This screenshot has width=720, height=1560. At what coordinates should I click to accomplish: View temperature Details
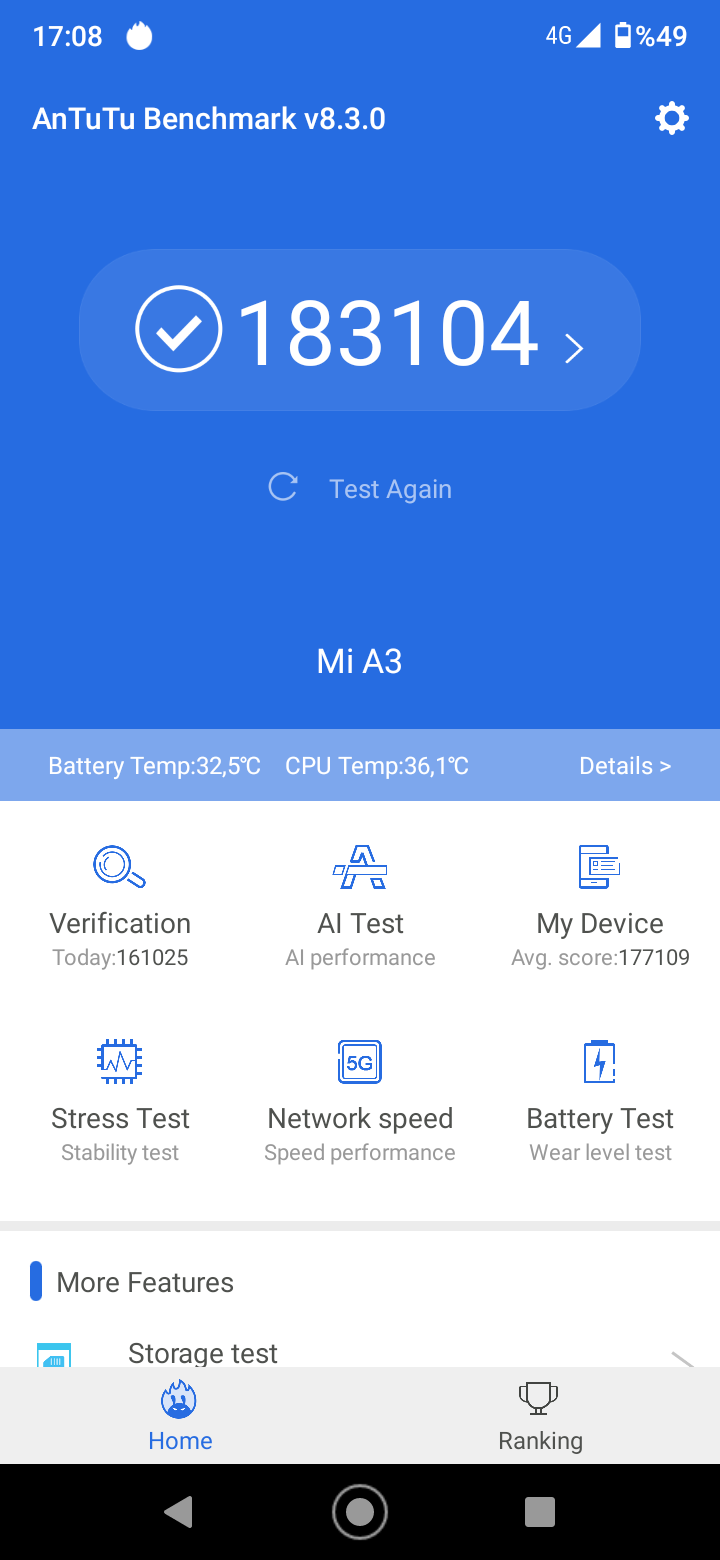coord(625,766)
